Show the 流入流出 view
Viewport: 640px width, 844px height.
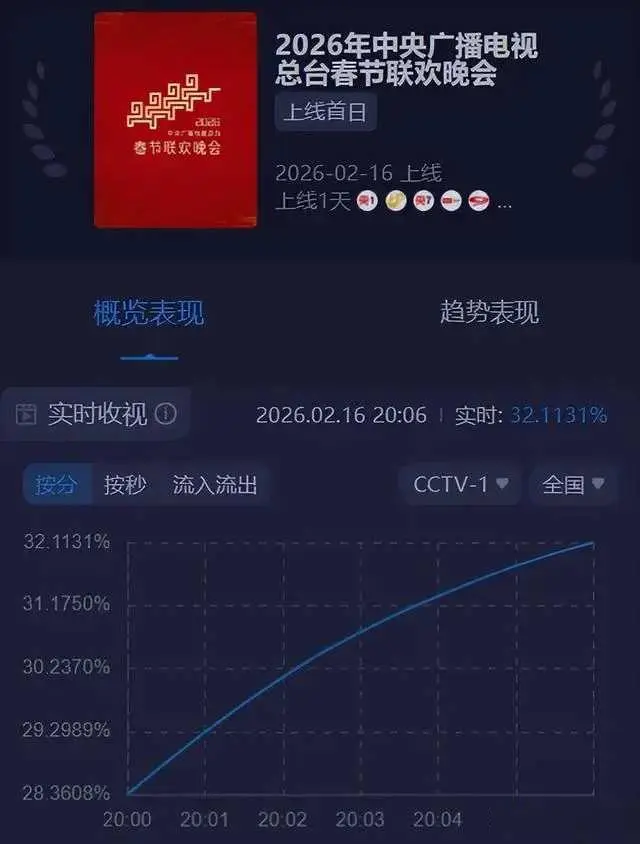215,485
